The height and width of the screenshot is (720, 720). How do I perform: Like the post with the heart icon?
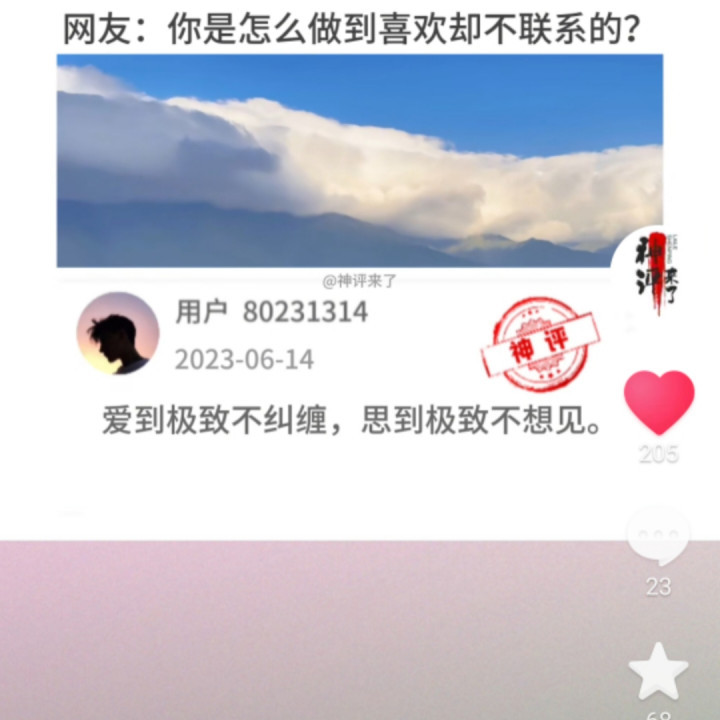[x=659, y=402]
